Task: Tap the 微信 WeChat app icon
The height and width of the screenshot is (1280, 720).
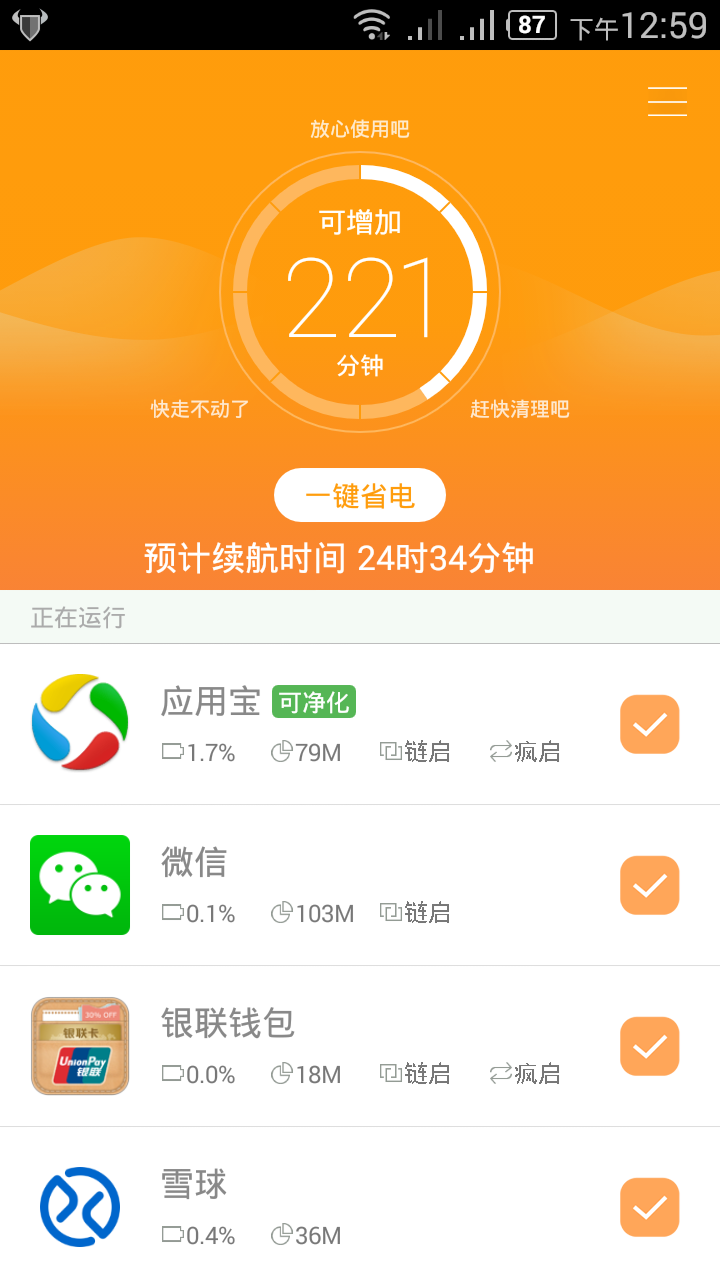Action: click(80, 885)
